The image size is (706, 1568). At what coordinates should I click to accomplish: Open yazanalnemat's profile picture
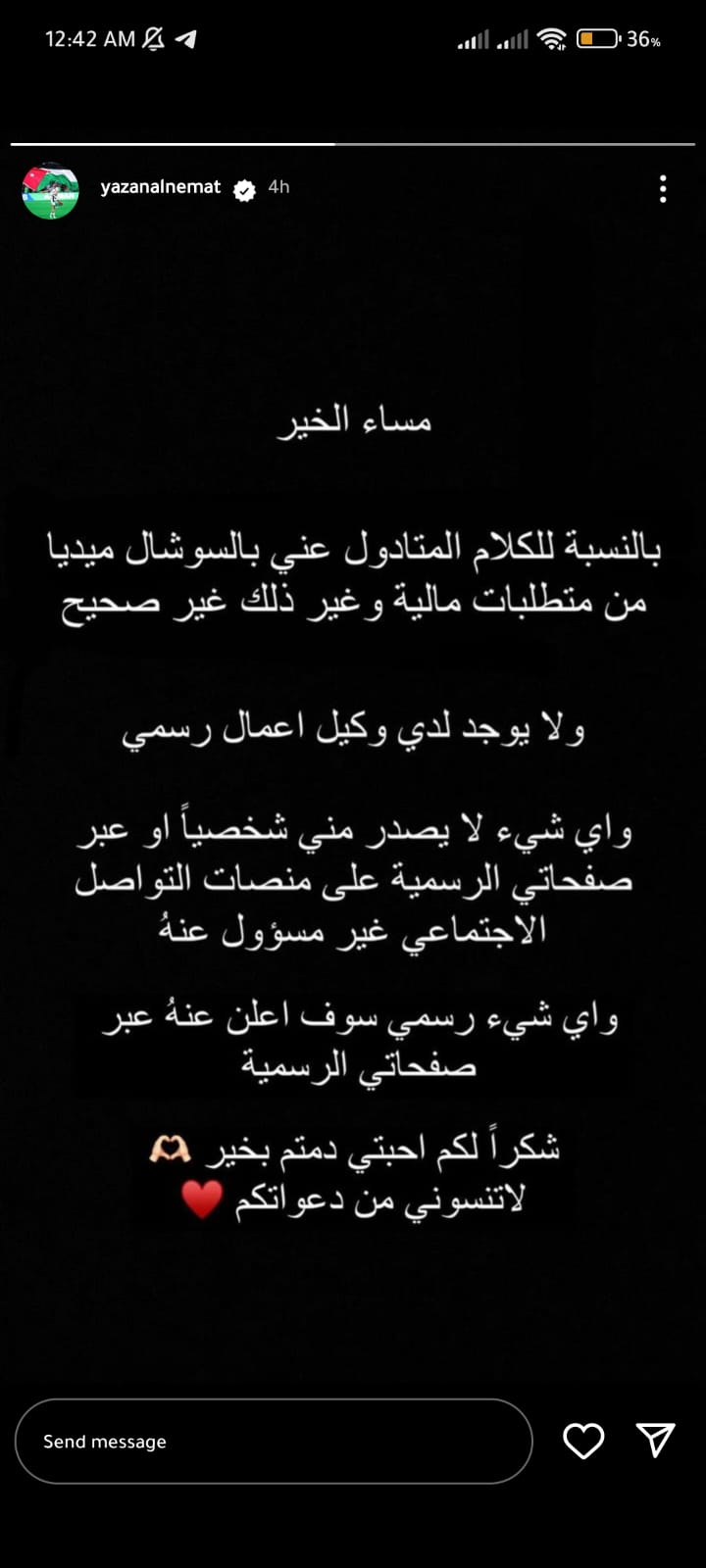click(x=50, y=189)
